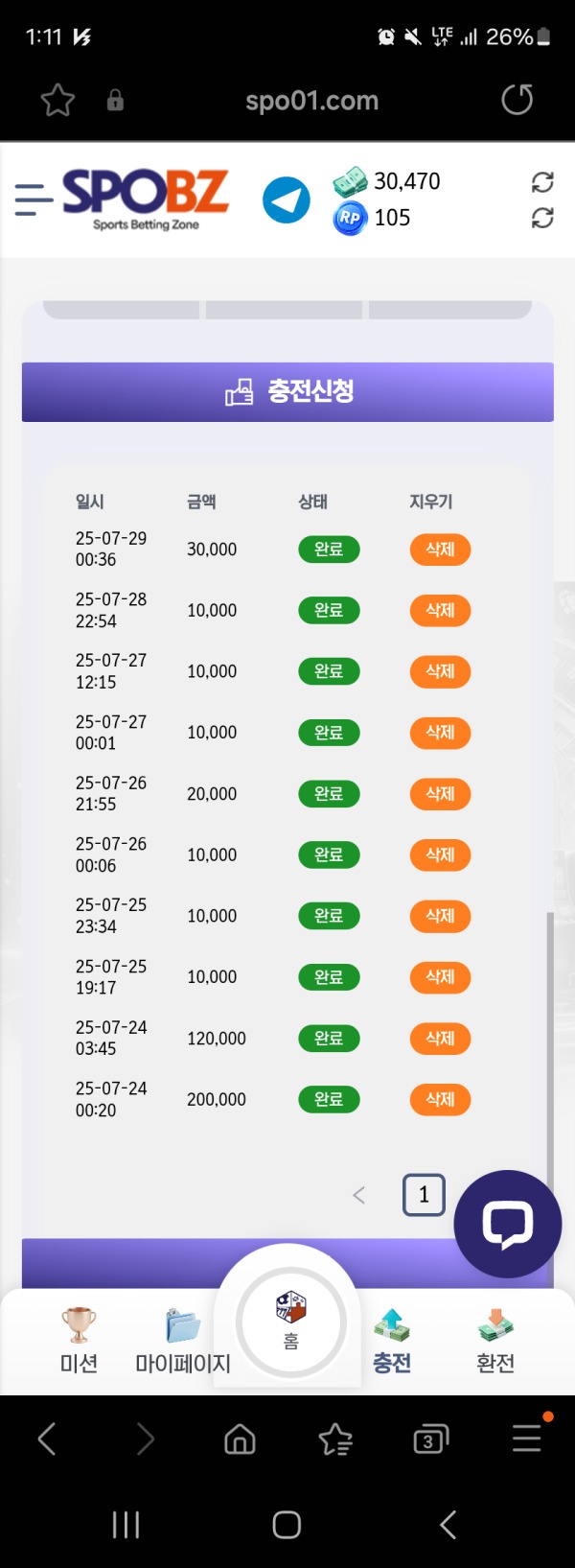Switch to the 환전 tab
The image size is (575, 1568).
click(x=495, y=1341)
